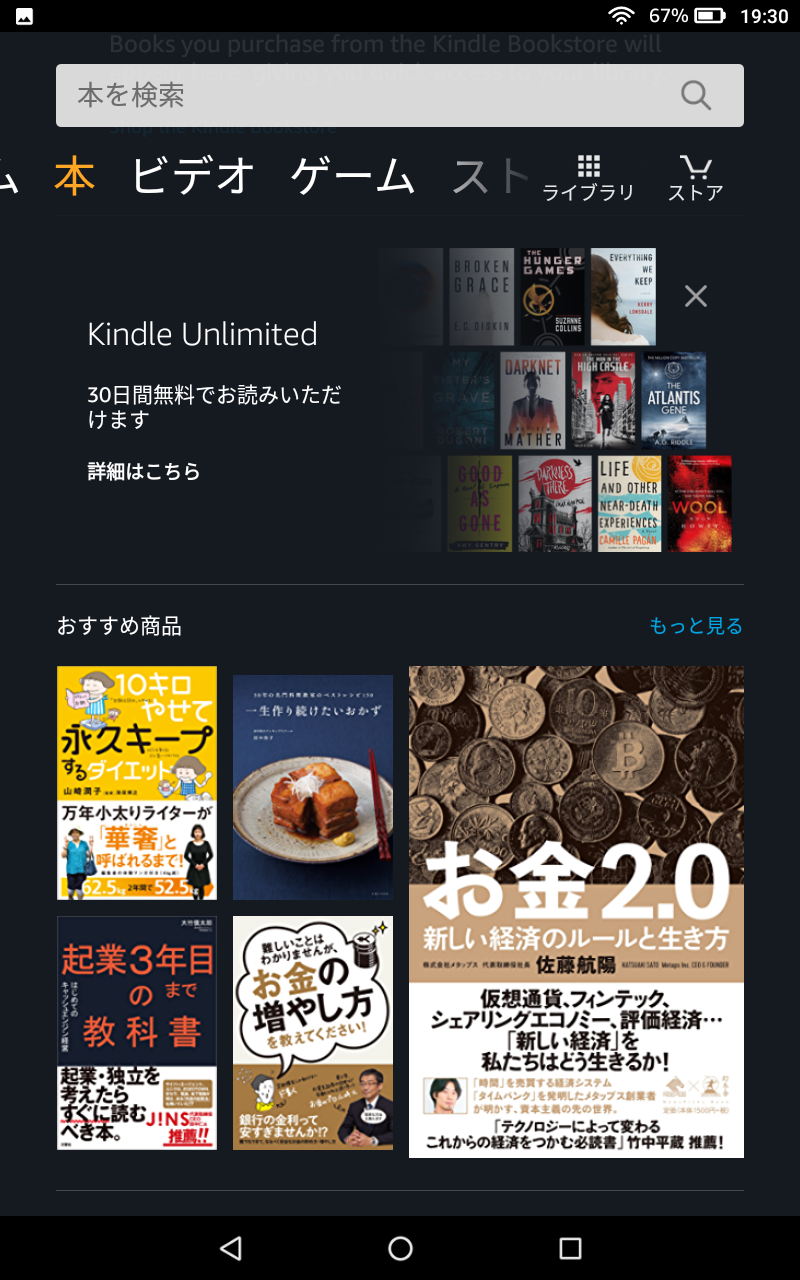800x1280 pixels.
Task: Switch to the ビデオ tab
Action: pos(193,177)
